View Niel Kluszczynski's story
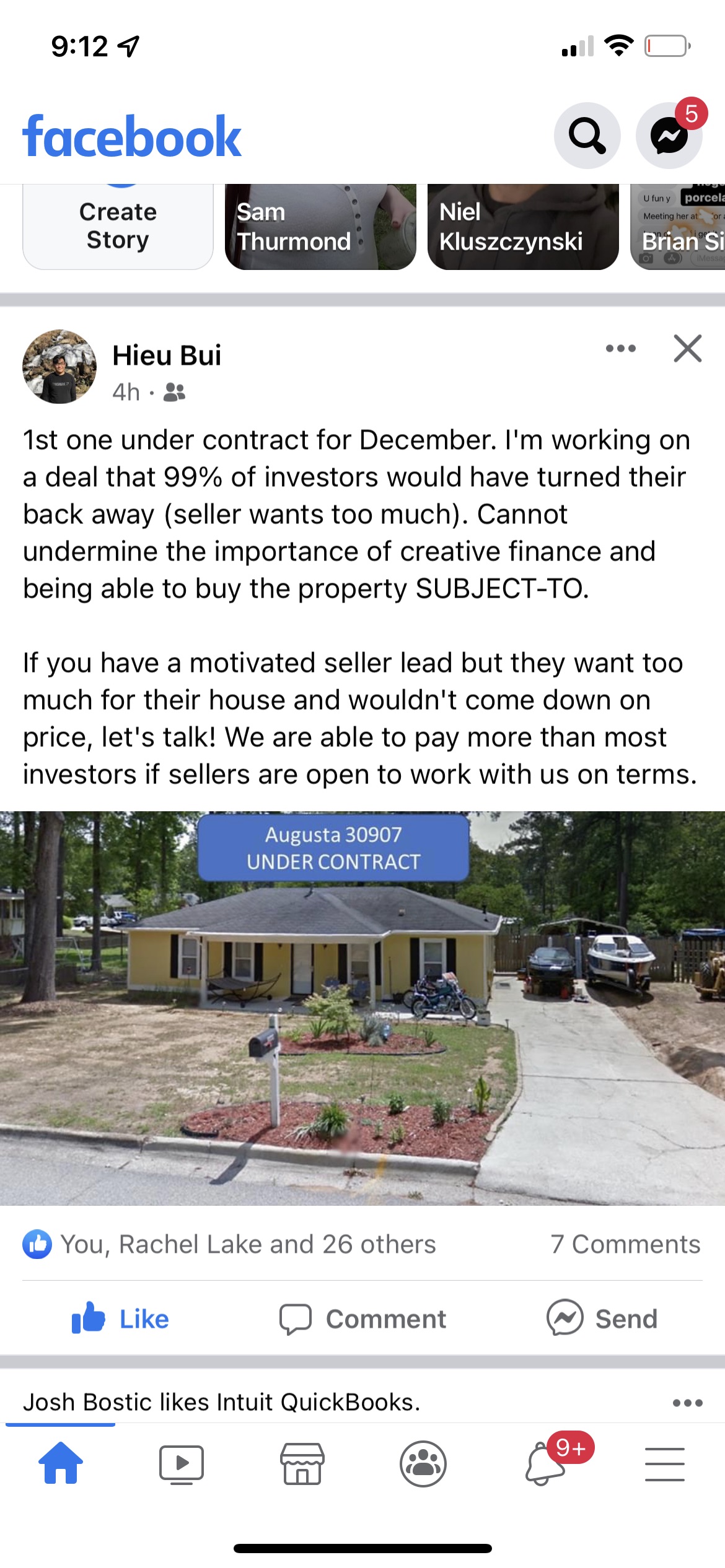Screen dimensions: 725x1568 pyautogui.click(x=523, y=227)
